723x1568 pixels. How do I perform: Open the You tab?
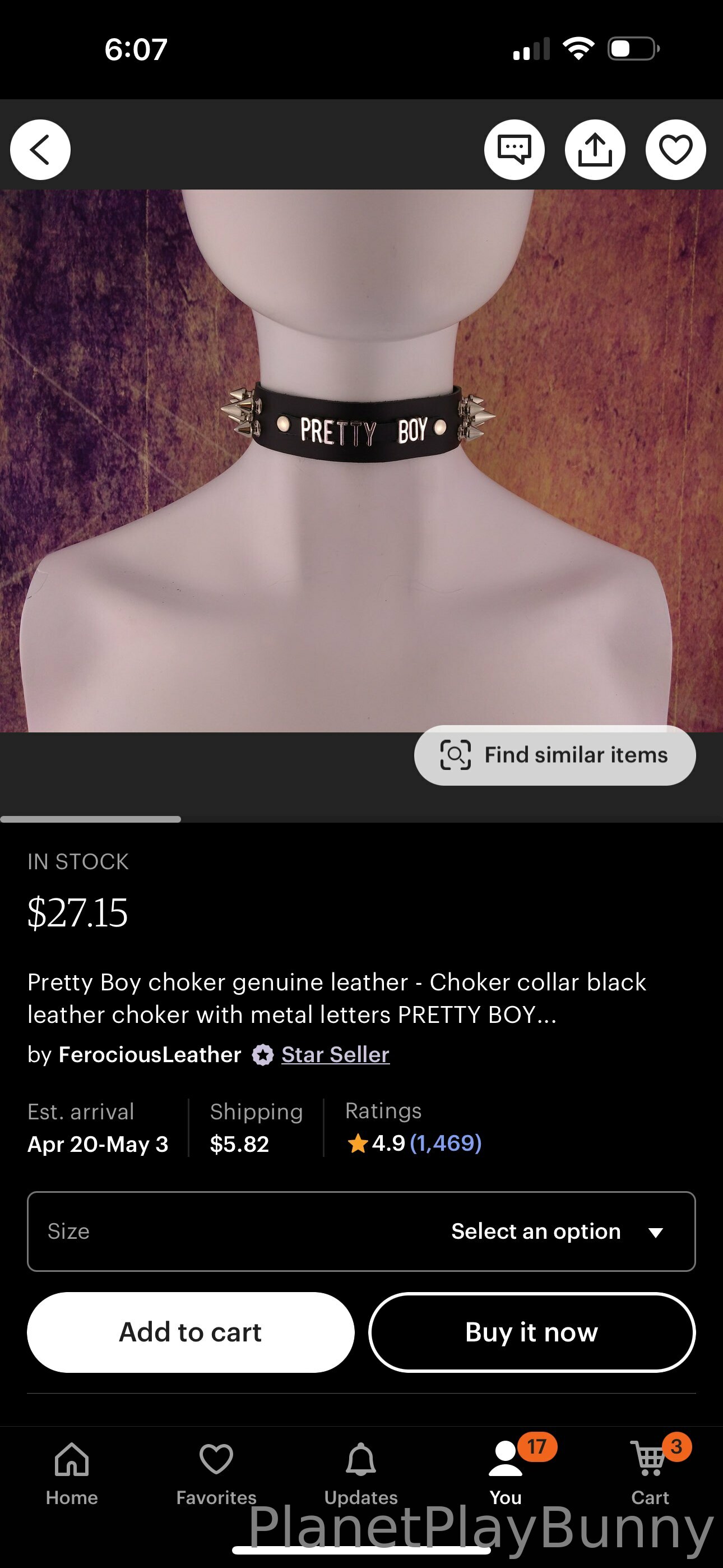pyautogui.click(x=506, y=1473)
